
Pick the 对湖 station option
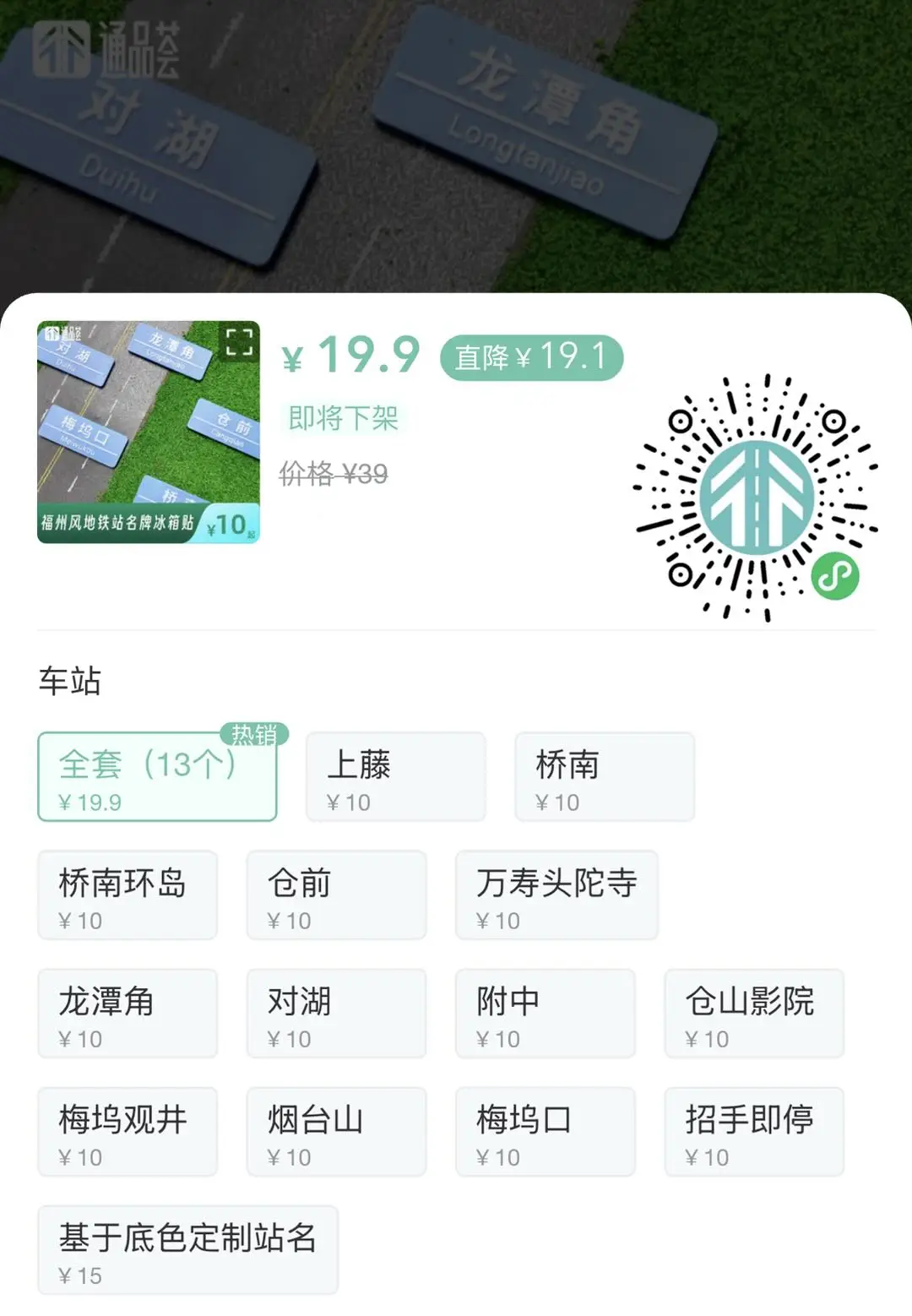(x=336, y=1013)
